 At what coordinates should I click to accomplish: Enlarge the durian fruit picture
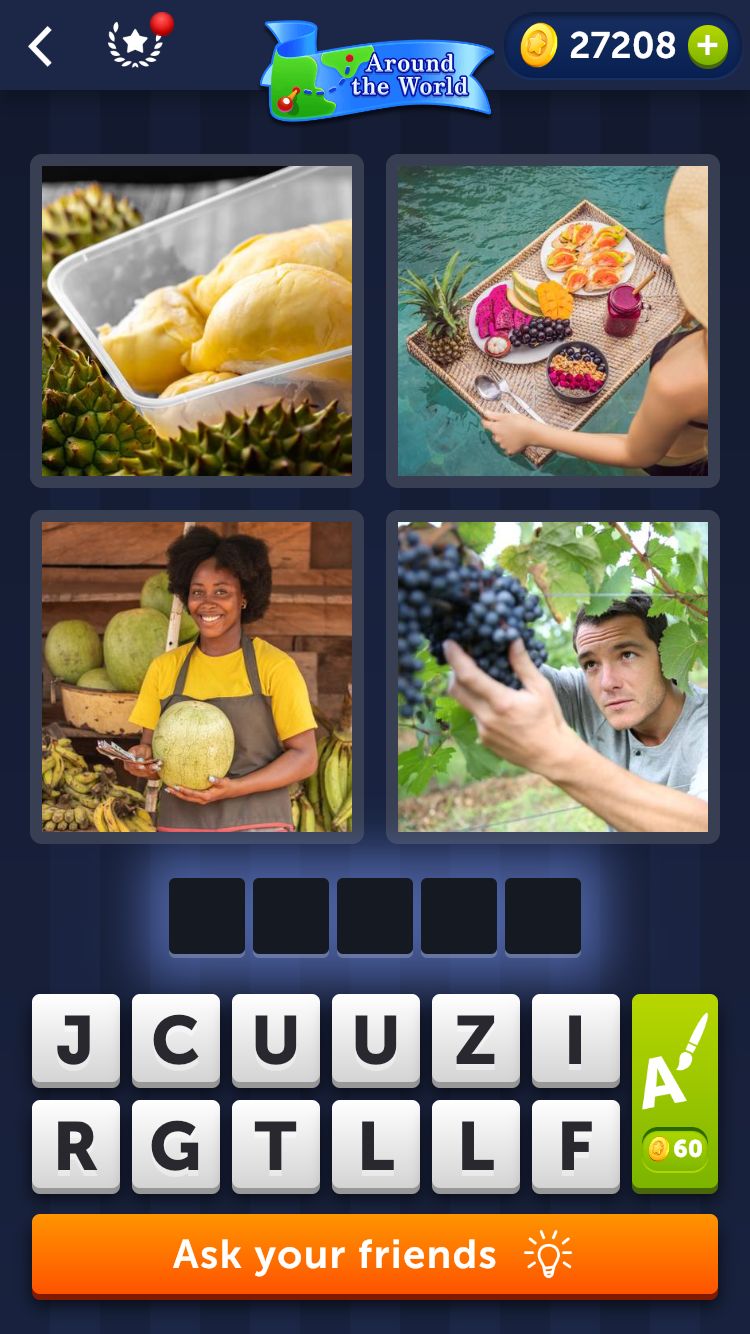tap(197, 321)
